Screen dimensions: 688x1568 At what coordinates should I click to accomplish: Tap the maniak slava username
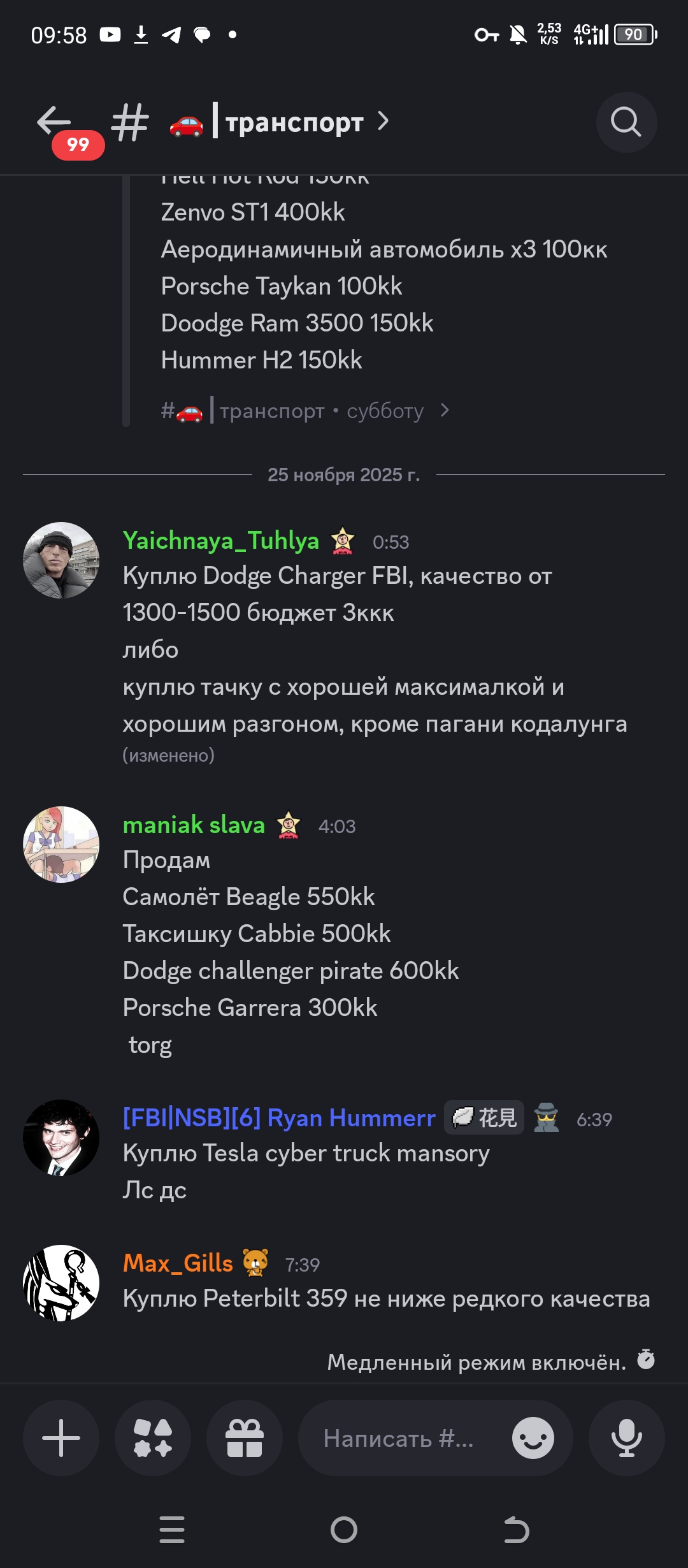point(194,825)
